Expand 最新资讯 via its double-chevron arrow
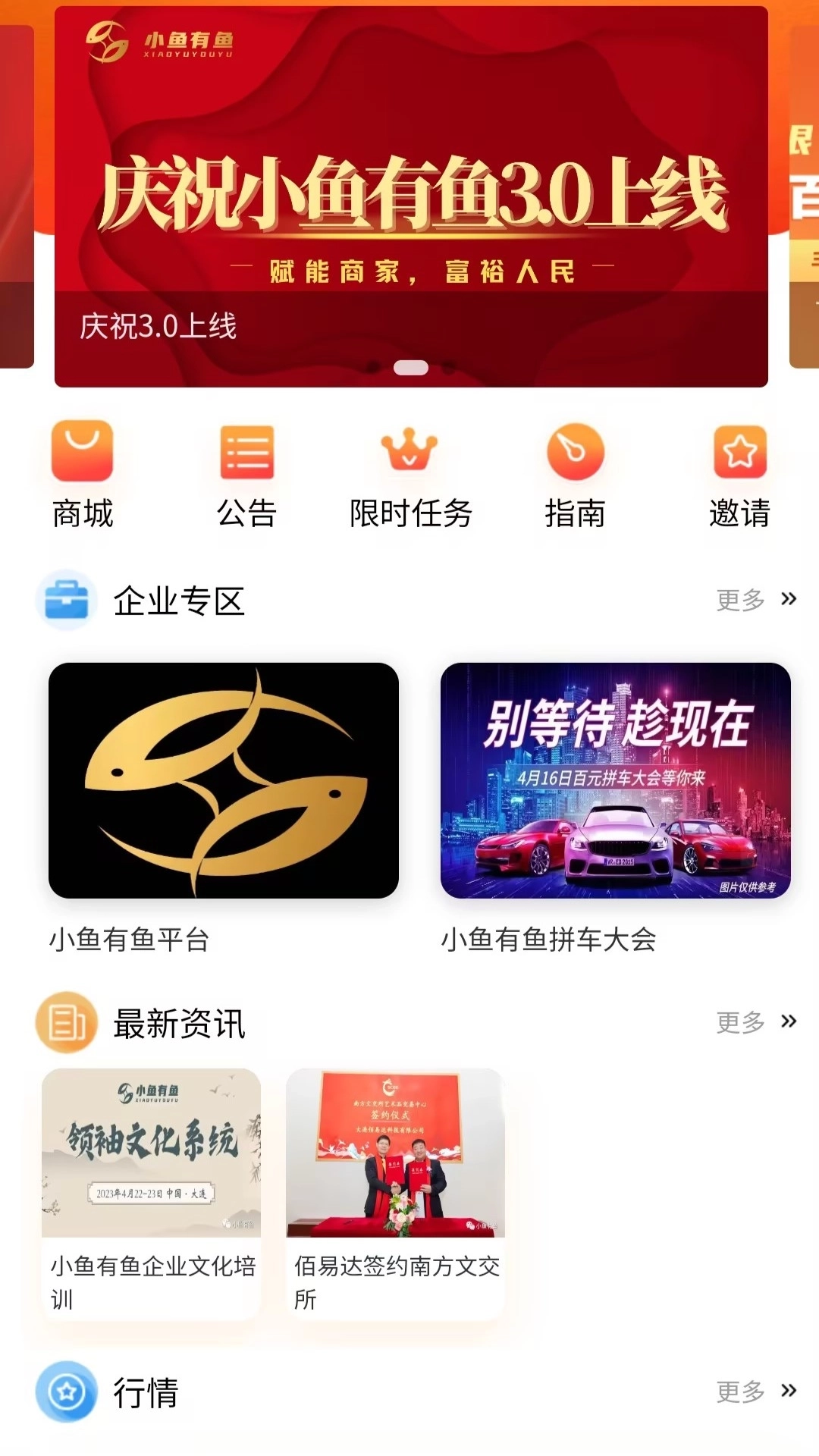 [789, 1022]
